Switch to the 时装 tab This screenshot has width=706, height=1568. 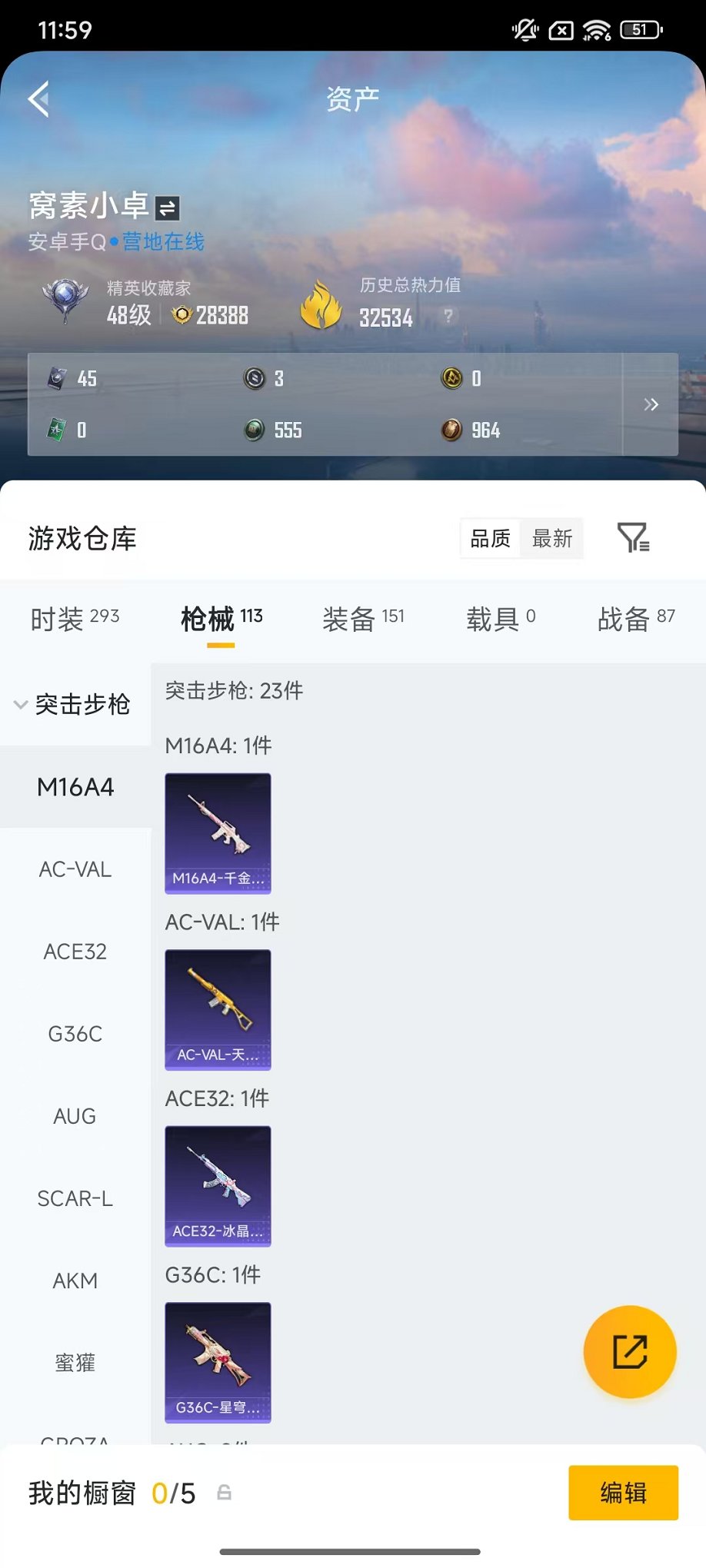click(75, 618)
